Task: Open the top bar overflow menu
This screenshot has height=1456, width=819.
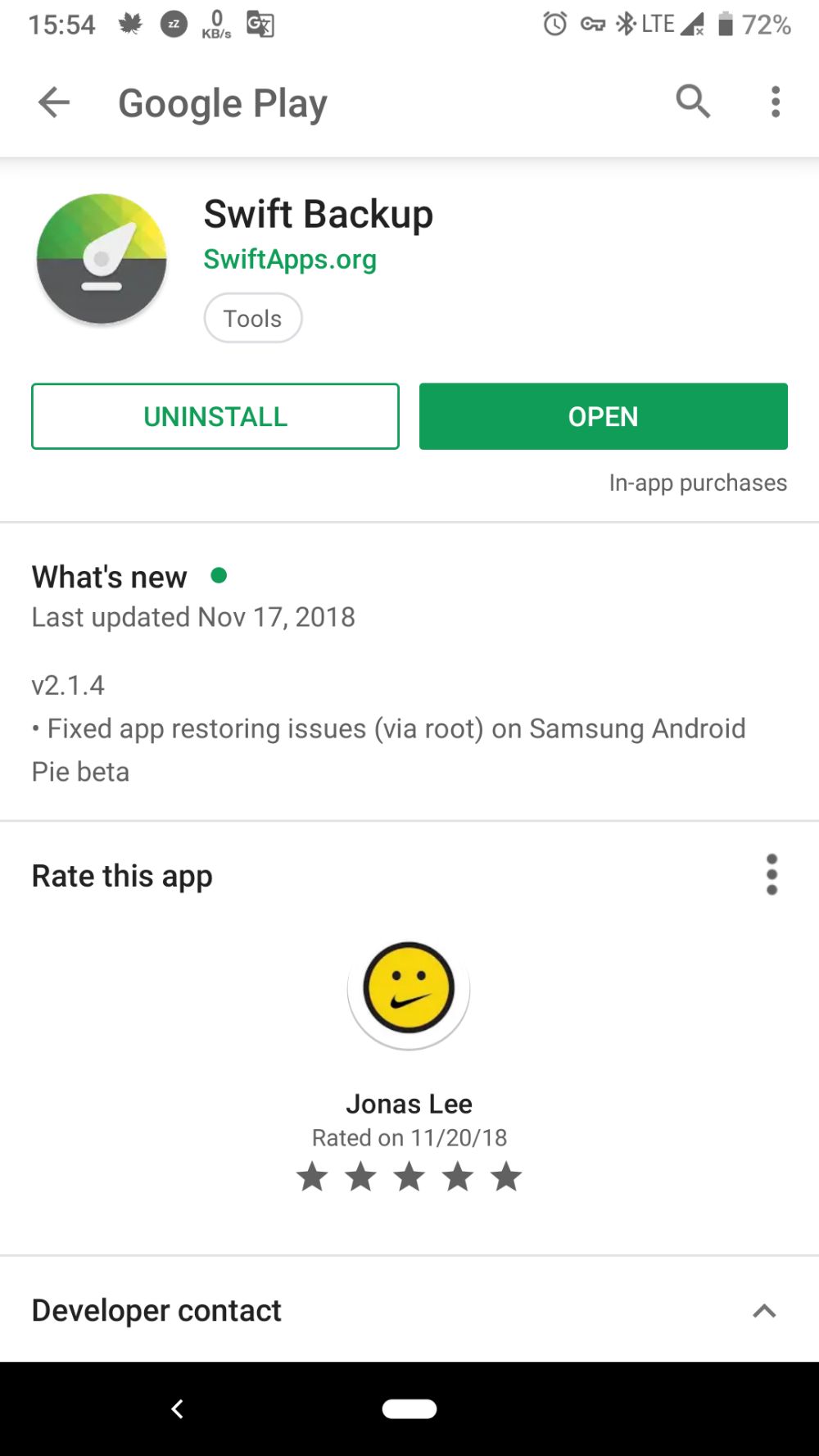Action: 775,102
